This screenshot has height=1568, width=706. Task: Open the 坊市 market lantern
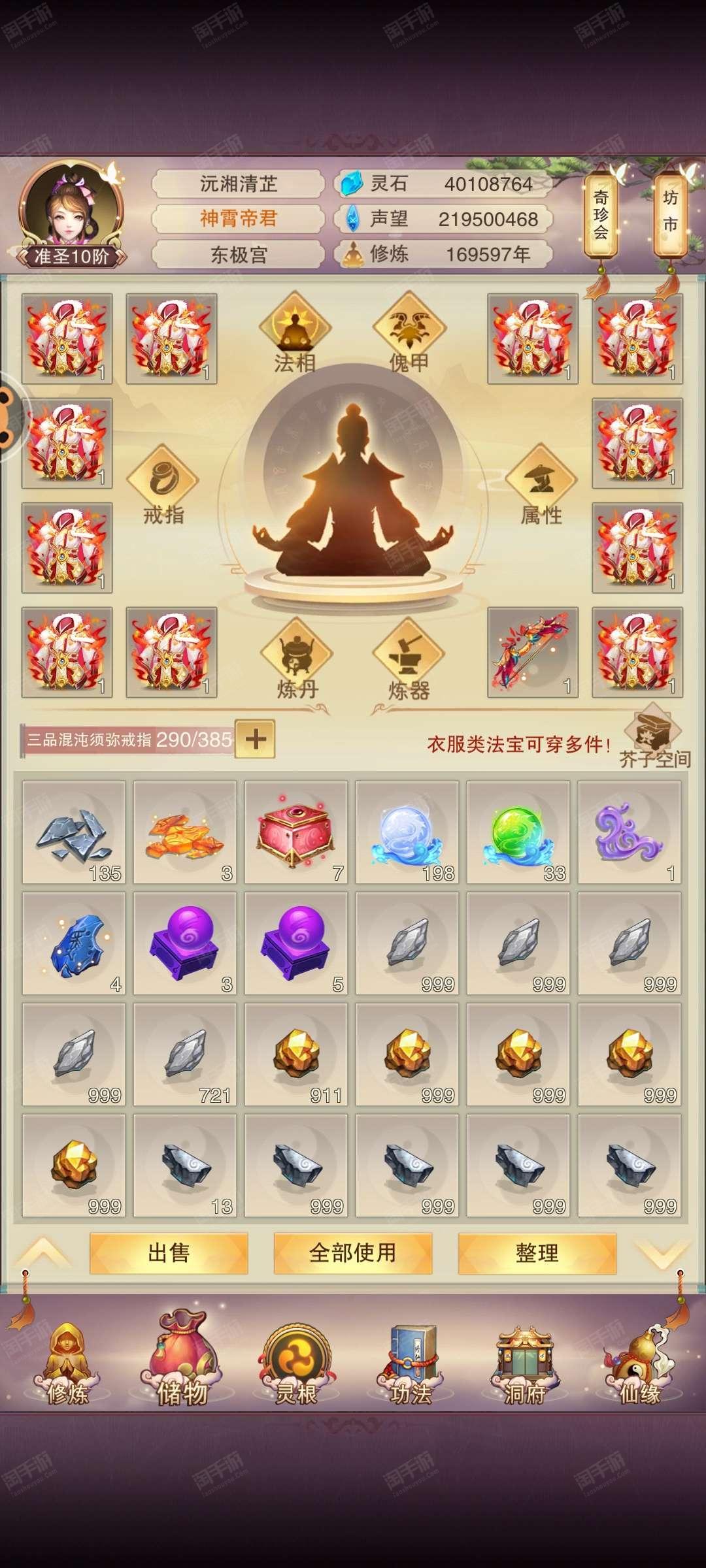pos(670,213)
